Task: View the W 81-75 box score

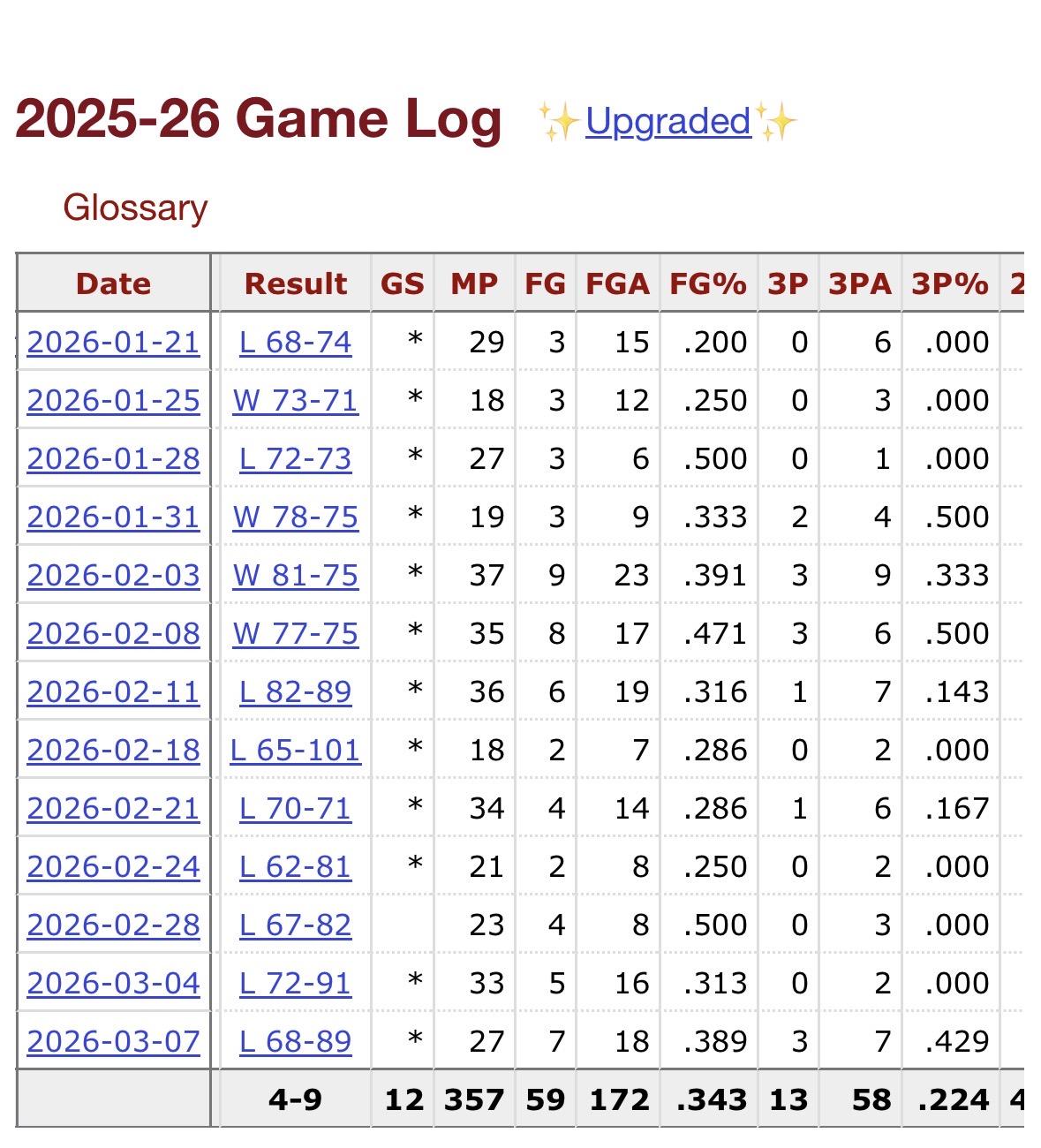Action: coord(295,576)
